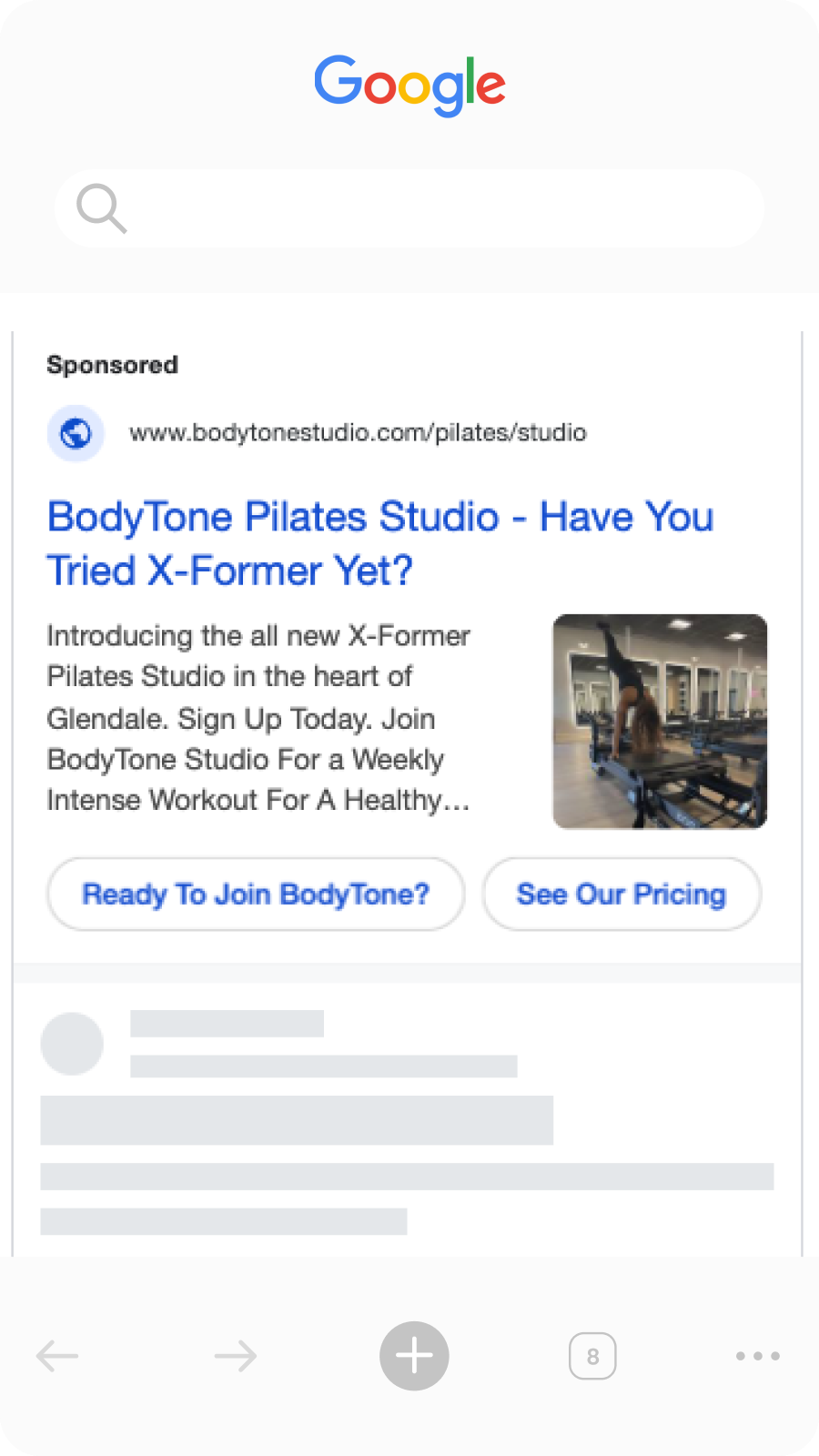Screen dimensions: 819x1456
Task: Tap the www.bodytonestudio.com URL
Action: [358, 433]
